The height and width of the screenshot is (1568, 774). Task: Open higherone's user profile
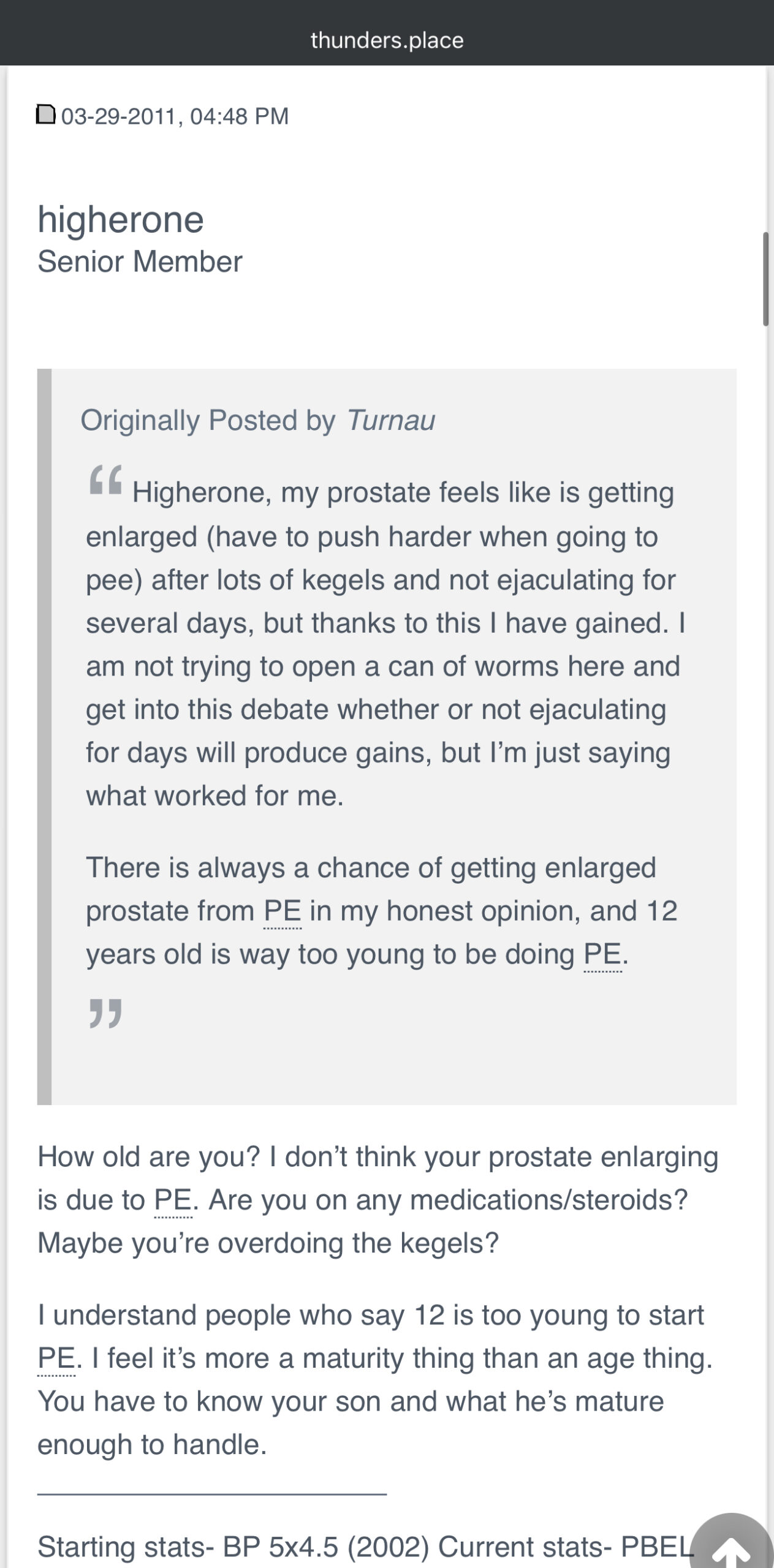(121, 219)
